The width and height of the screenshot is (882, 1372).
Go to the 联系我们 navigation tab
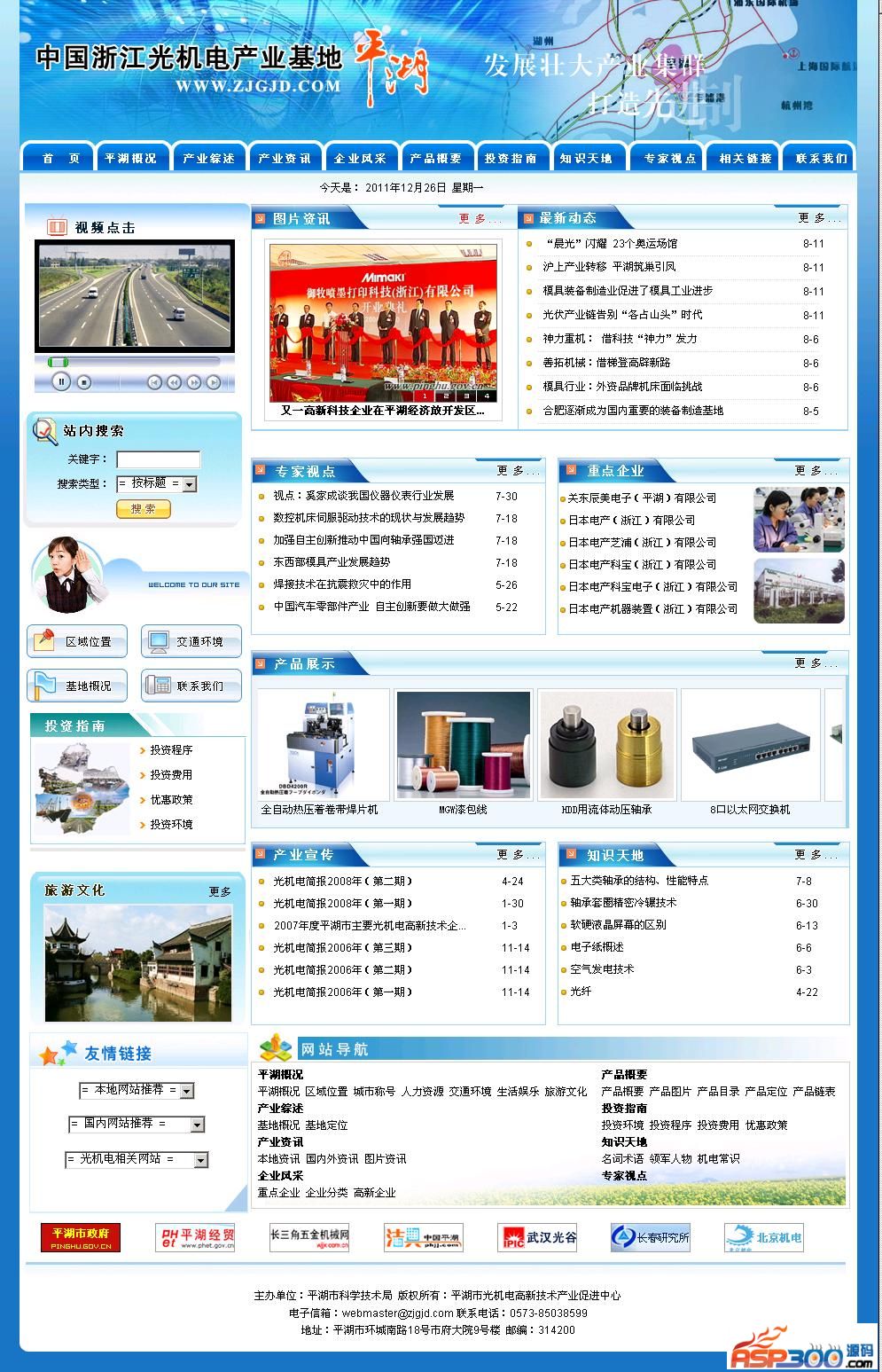pos(821,159)
